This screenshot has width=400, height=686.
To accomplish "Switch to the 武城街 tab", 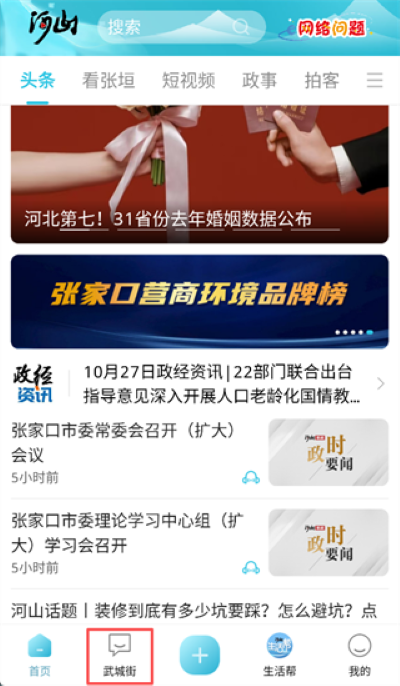I will tap(119, 655).
